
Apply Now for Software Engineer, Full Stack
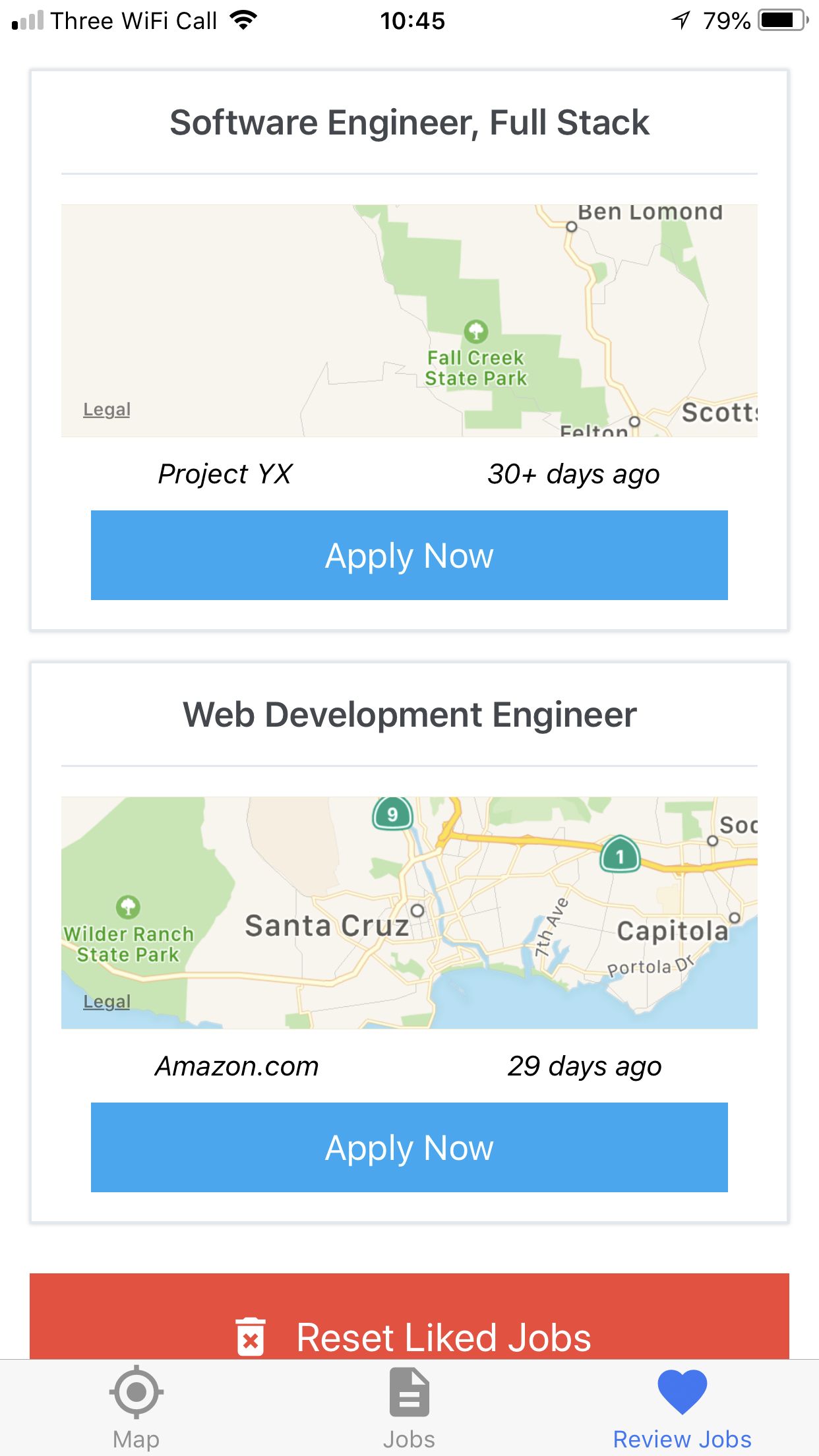[x=409, y=555]
